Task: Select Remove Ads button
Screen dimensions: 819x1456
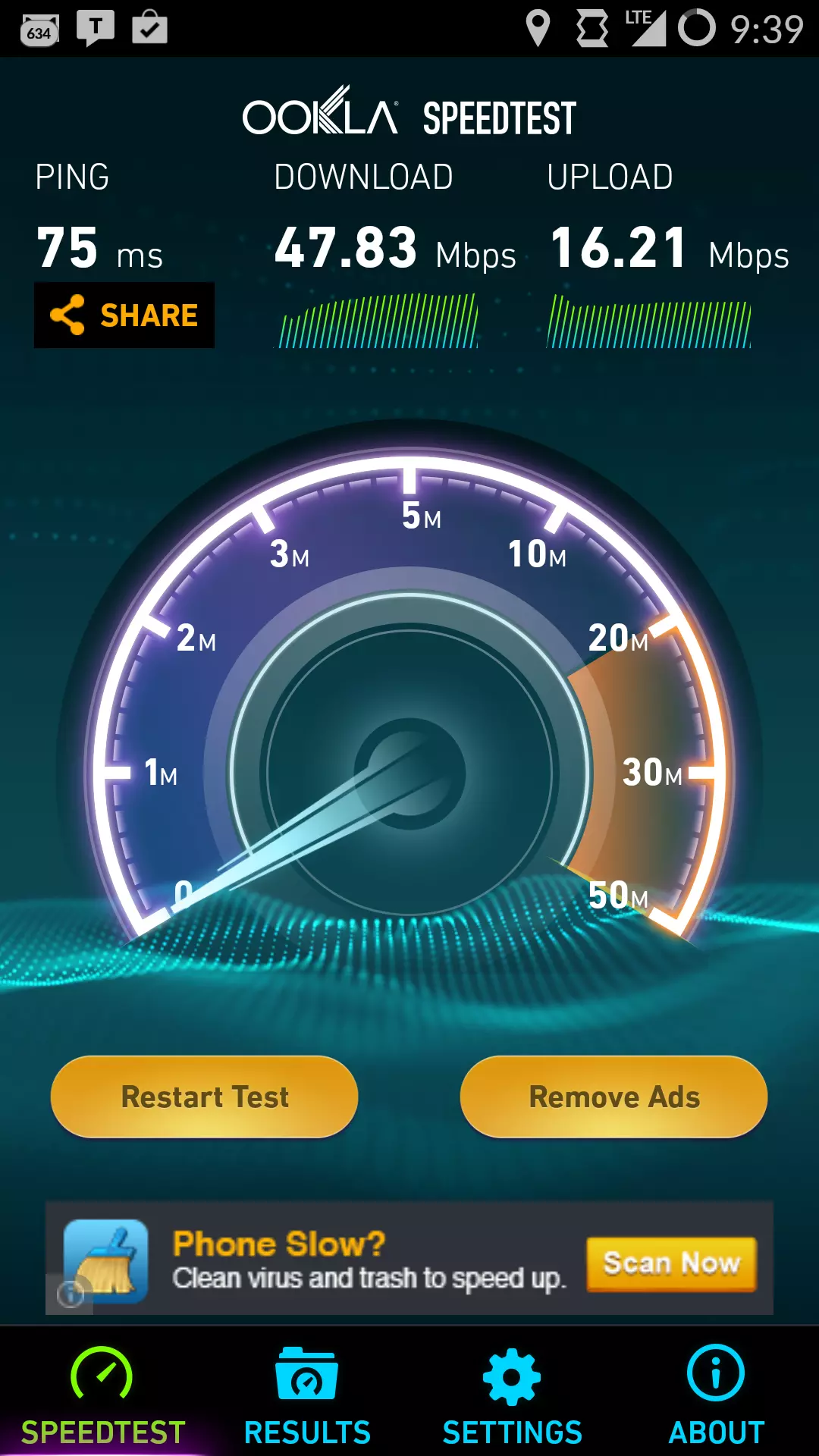Action: point(613,1097)
